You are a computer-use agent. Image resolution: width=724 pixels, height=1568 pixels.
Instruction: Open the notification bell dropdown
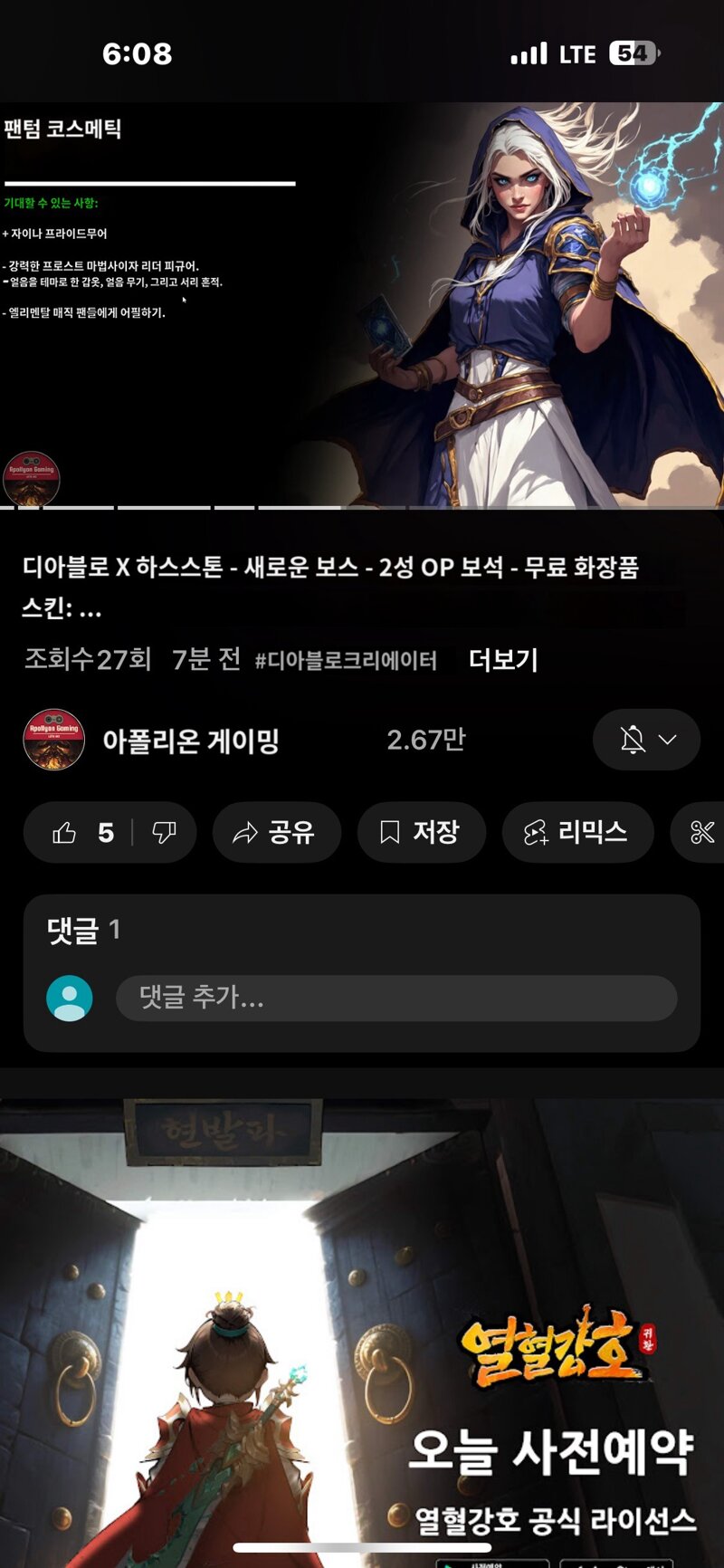(x=646, y=740)
